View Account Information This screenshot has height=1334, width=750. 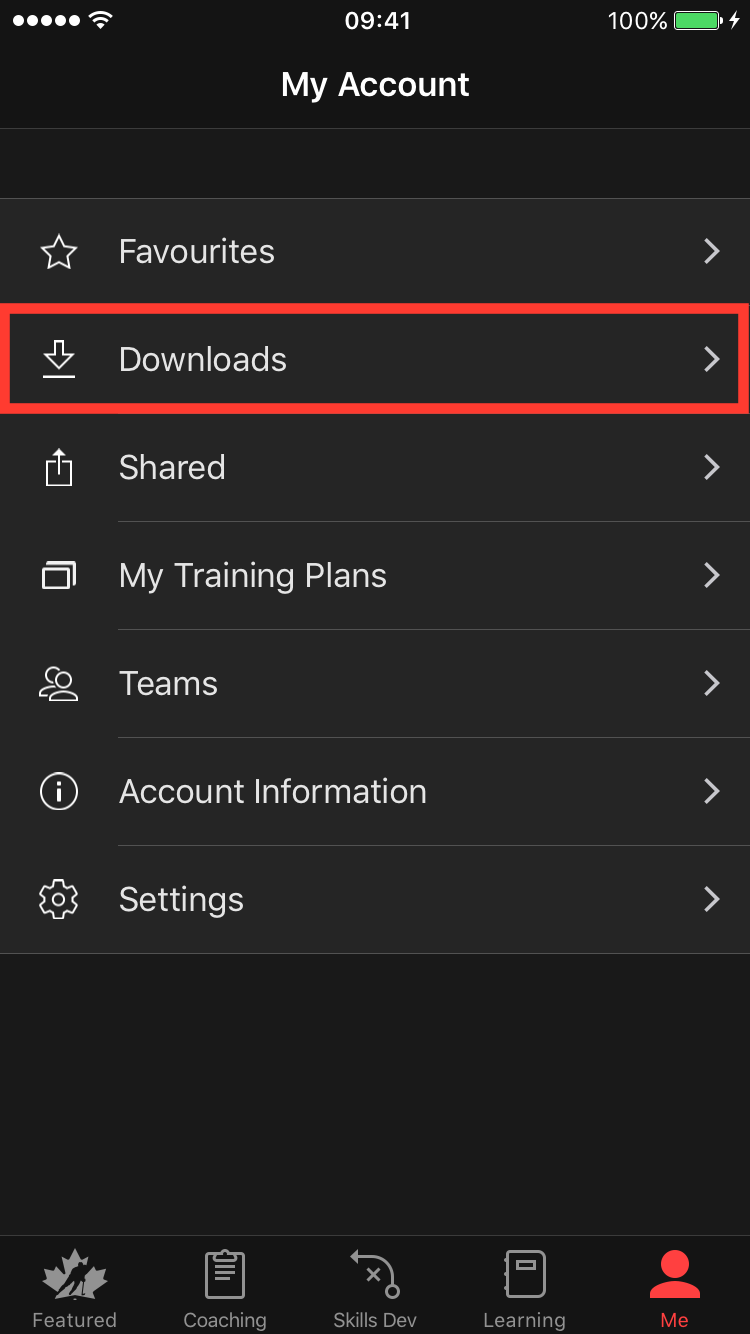(x=375, y=792)
